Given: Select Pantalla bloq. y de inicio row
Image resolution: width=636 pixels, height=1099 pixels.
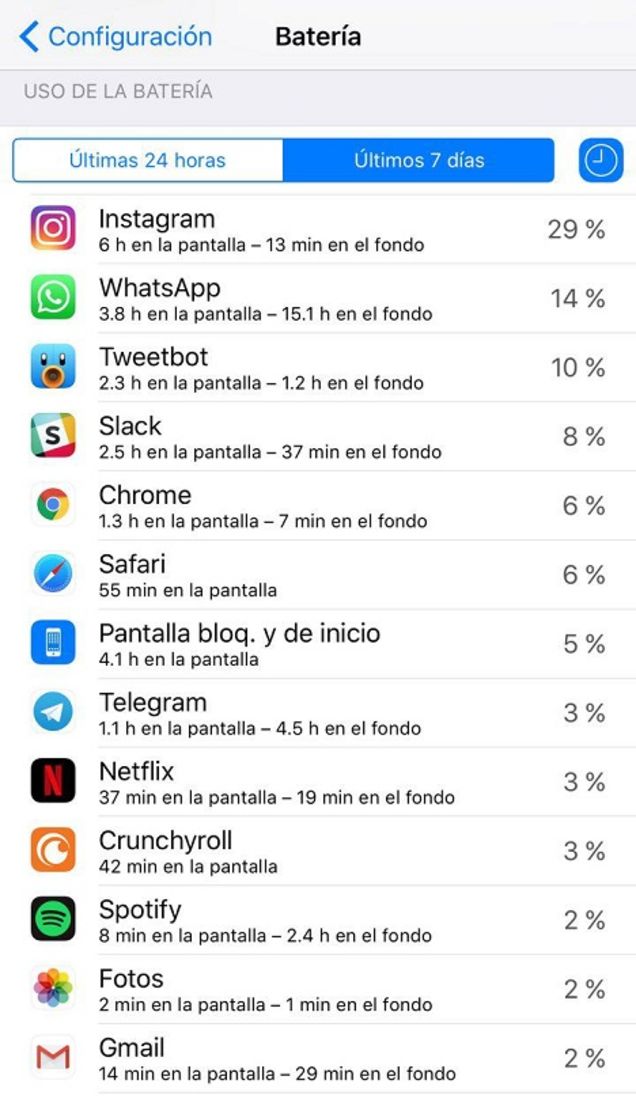Looking at the screenshot, I should (318, 644).
